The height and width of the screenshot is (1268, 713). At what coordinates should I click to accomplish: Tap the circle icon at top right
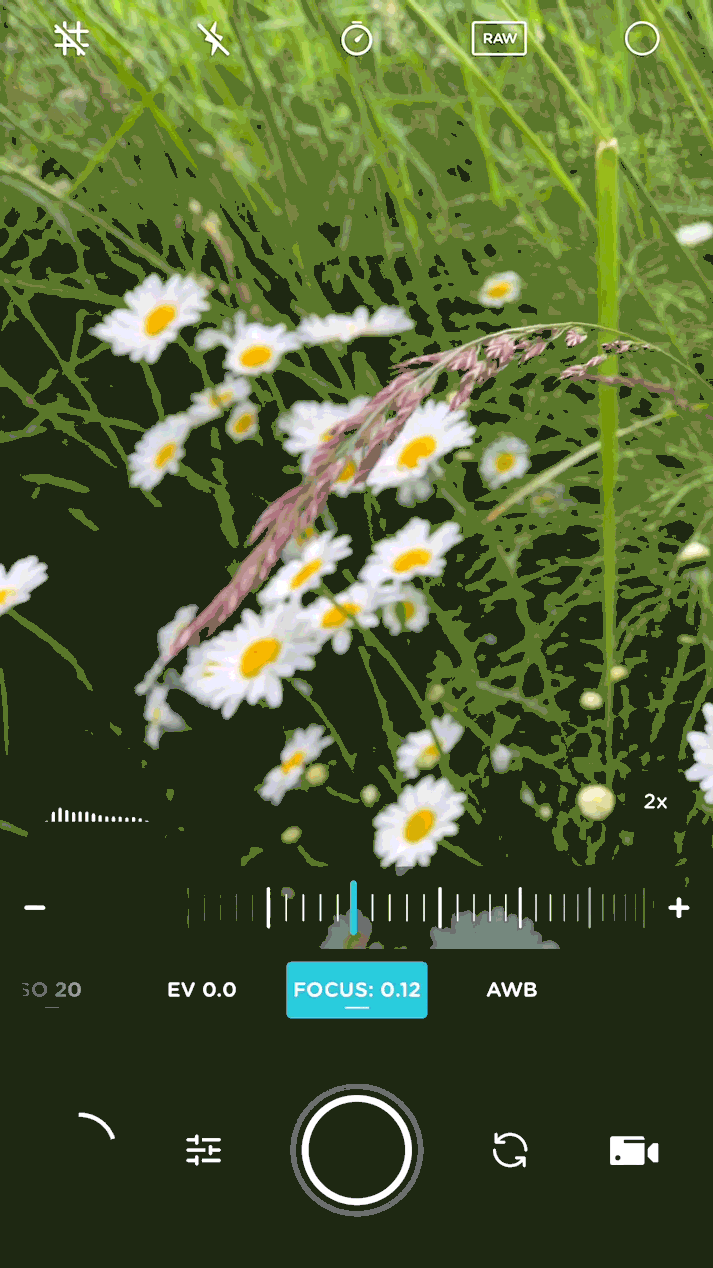[641, 40]
